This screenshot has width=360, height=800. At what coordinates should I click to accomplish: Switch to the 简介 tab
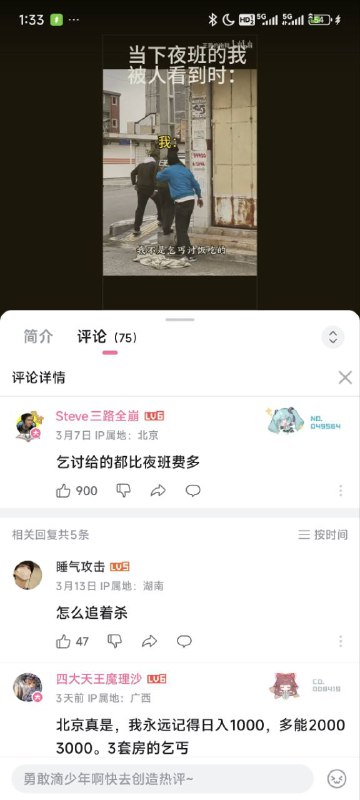(x=38, y=337)
